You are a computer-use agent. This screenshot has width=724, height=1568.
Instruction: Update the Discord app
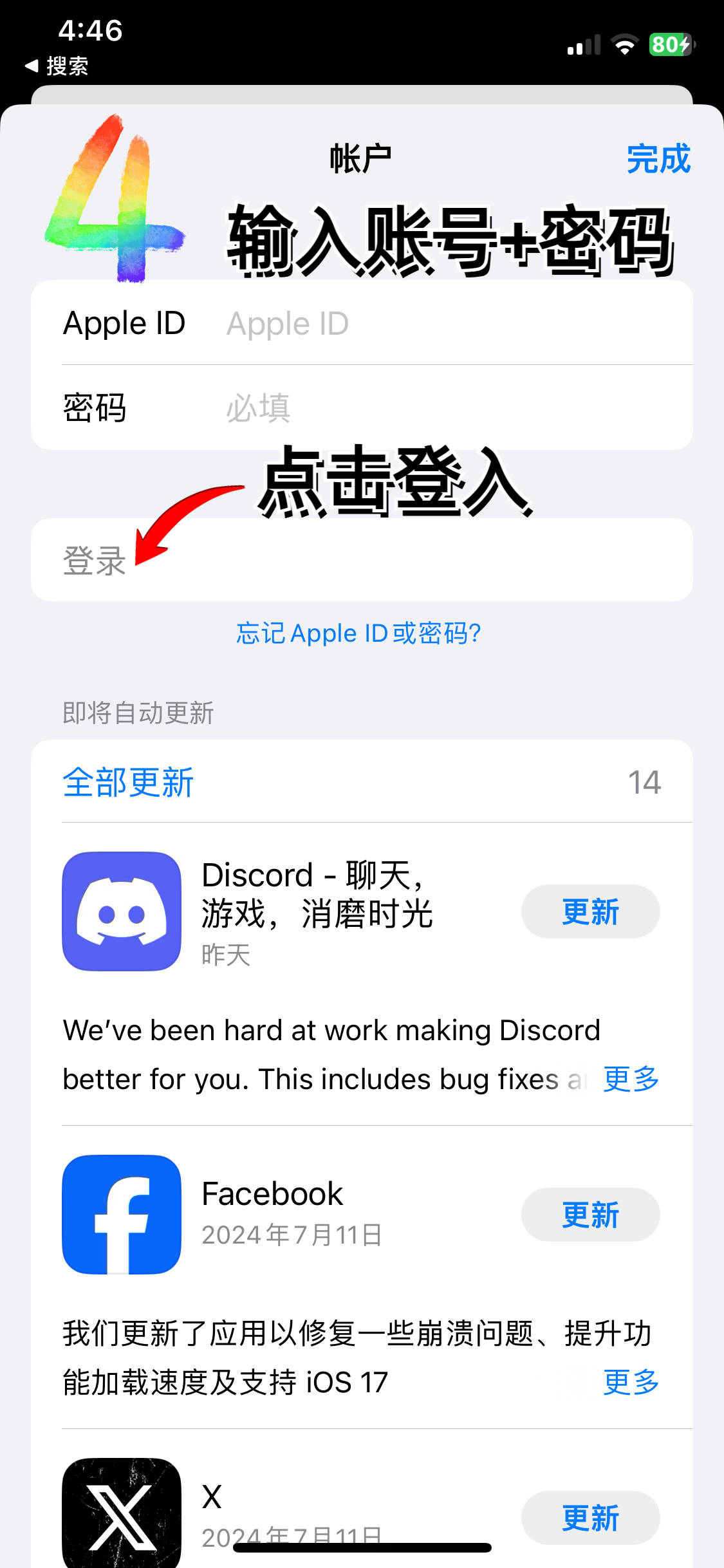click(x=589, y=911)
